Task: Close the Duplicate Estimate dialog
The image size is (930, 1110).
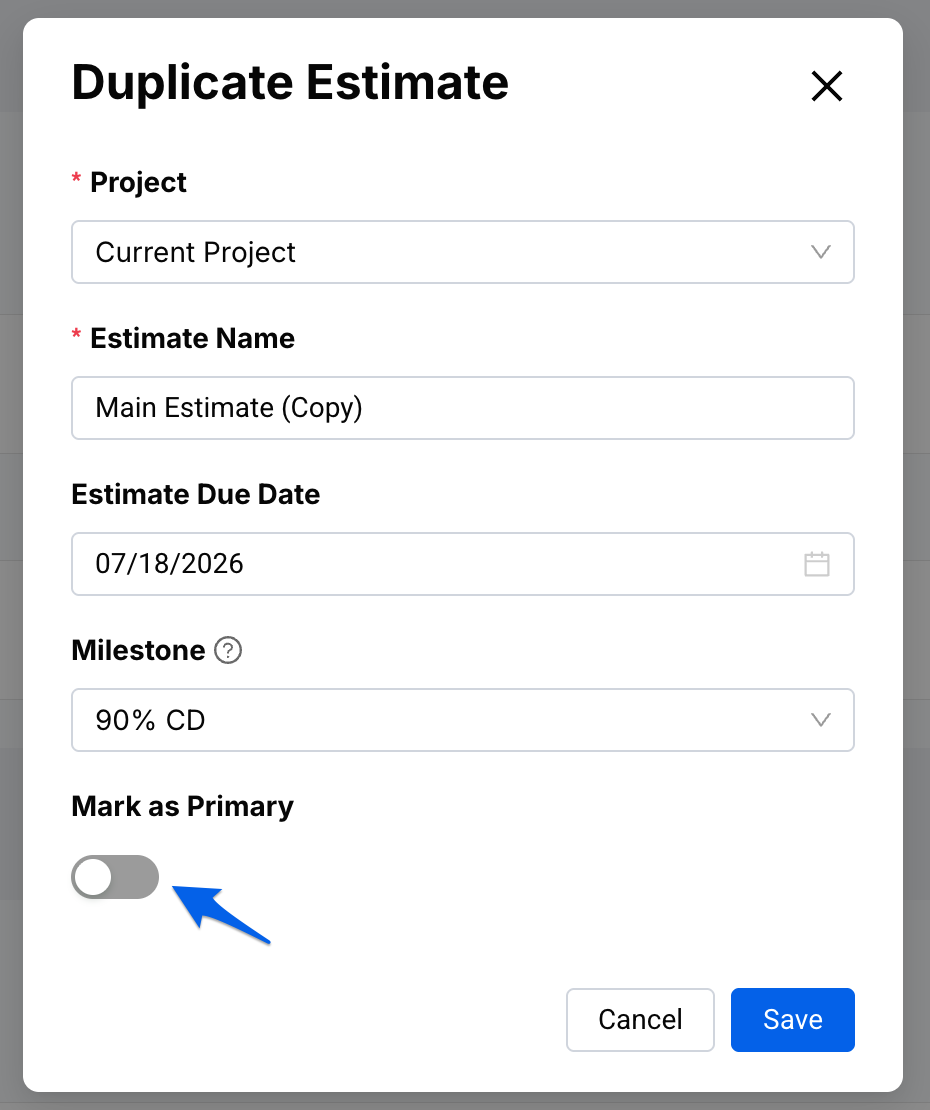Action: (827, 86)
